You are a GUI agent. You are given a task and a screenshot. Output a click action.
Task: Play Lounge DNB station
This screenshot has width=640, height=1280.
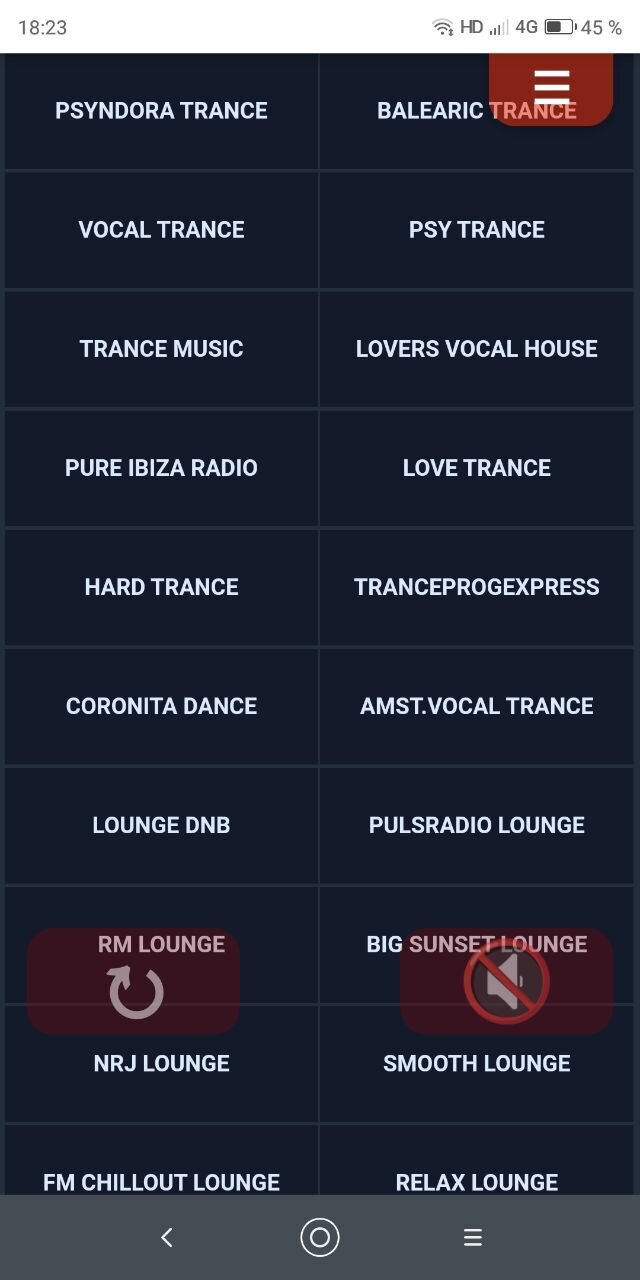[161, 825]
